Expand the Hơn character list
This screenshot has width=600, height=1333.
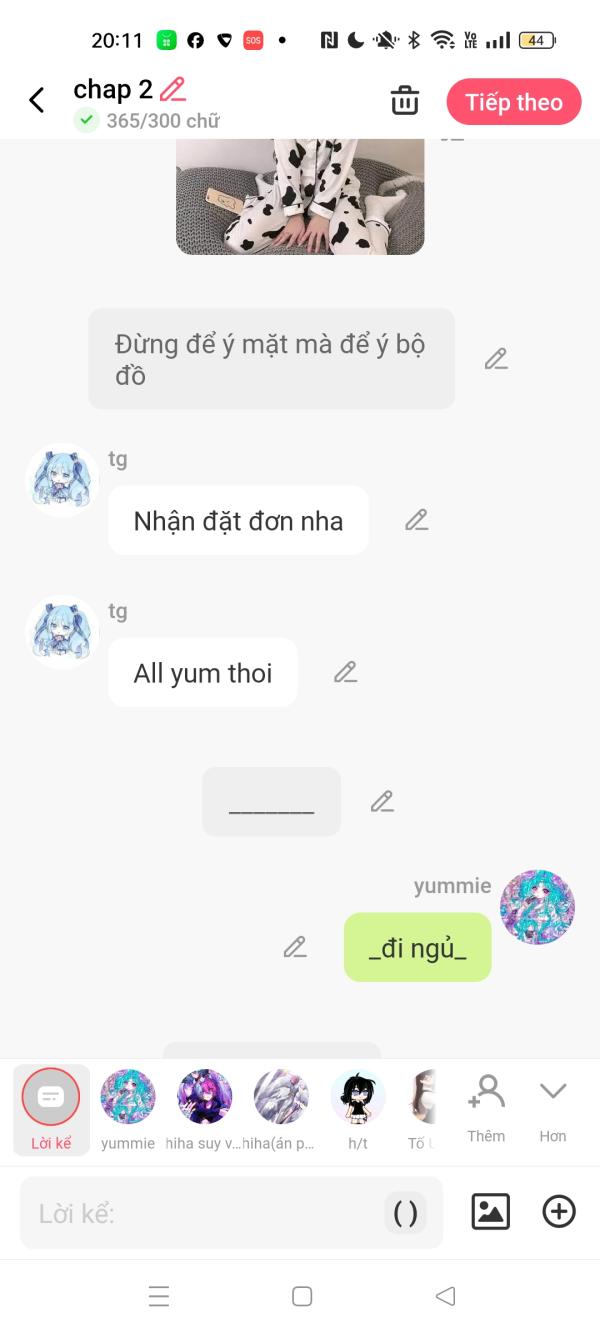click(x=553, y=1108)
